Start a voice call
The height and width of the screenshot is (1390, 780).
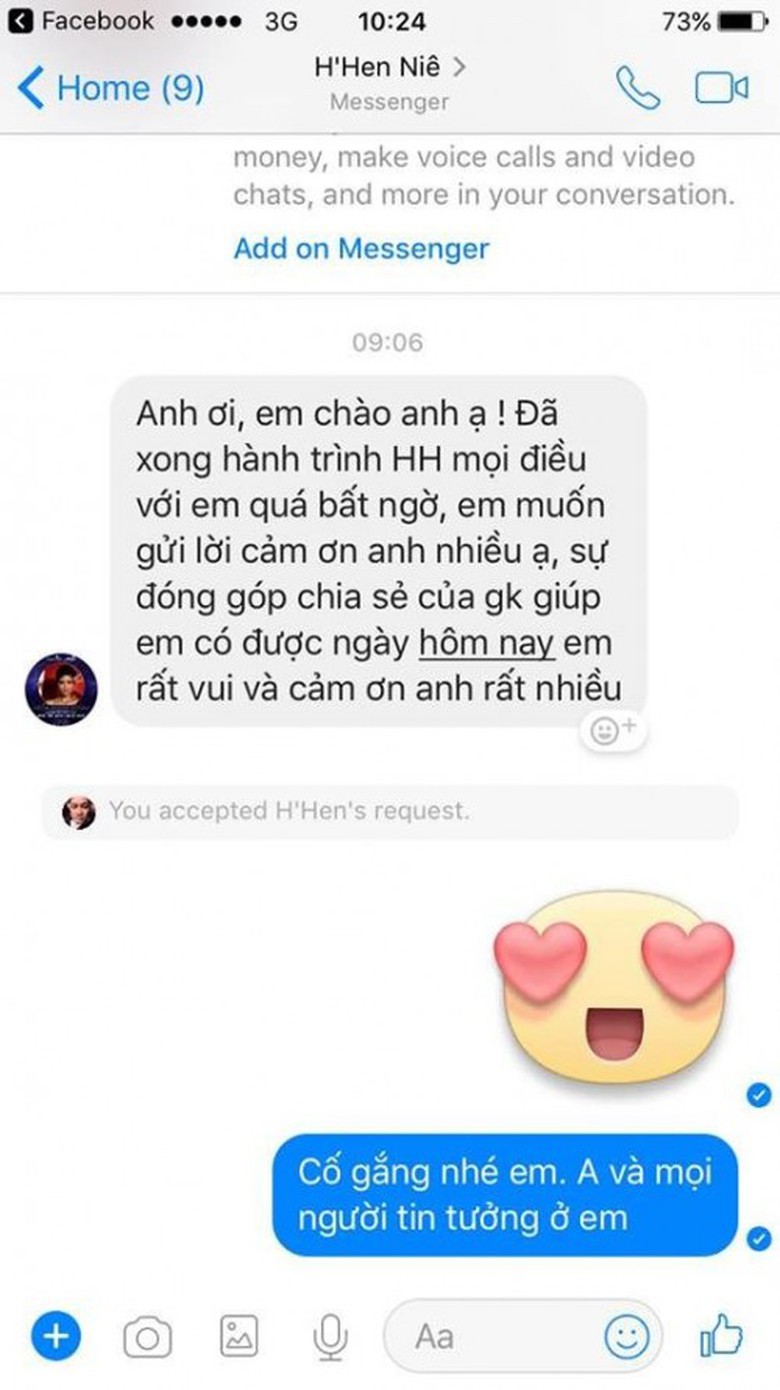pyautogui.click(x=637, y=88)
